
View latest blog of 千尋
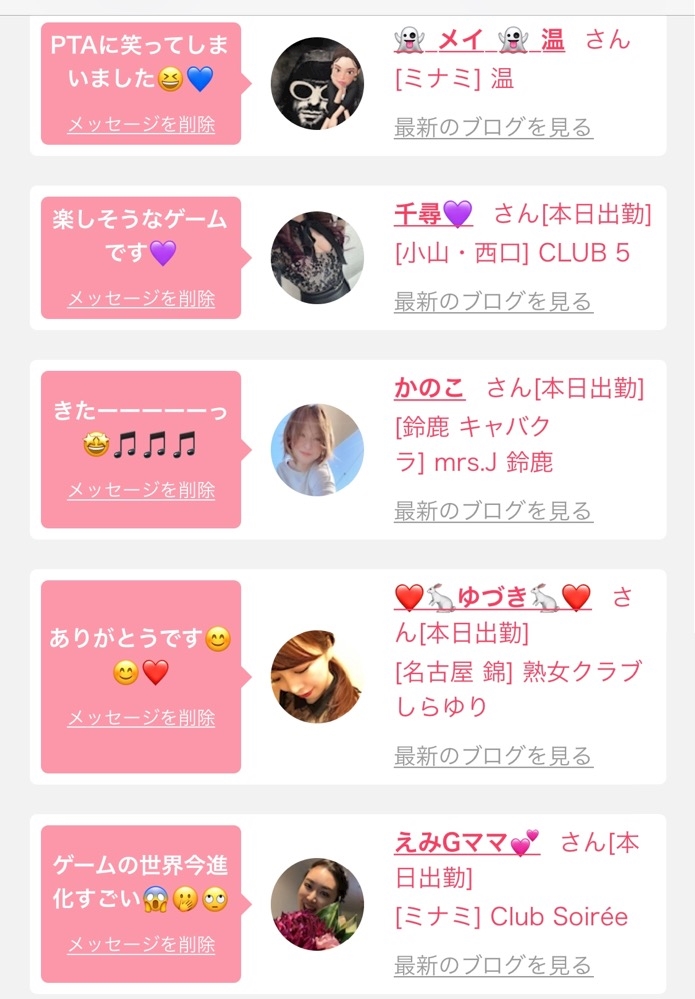point(493,301)
